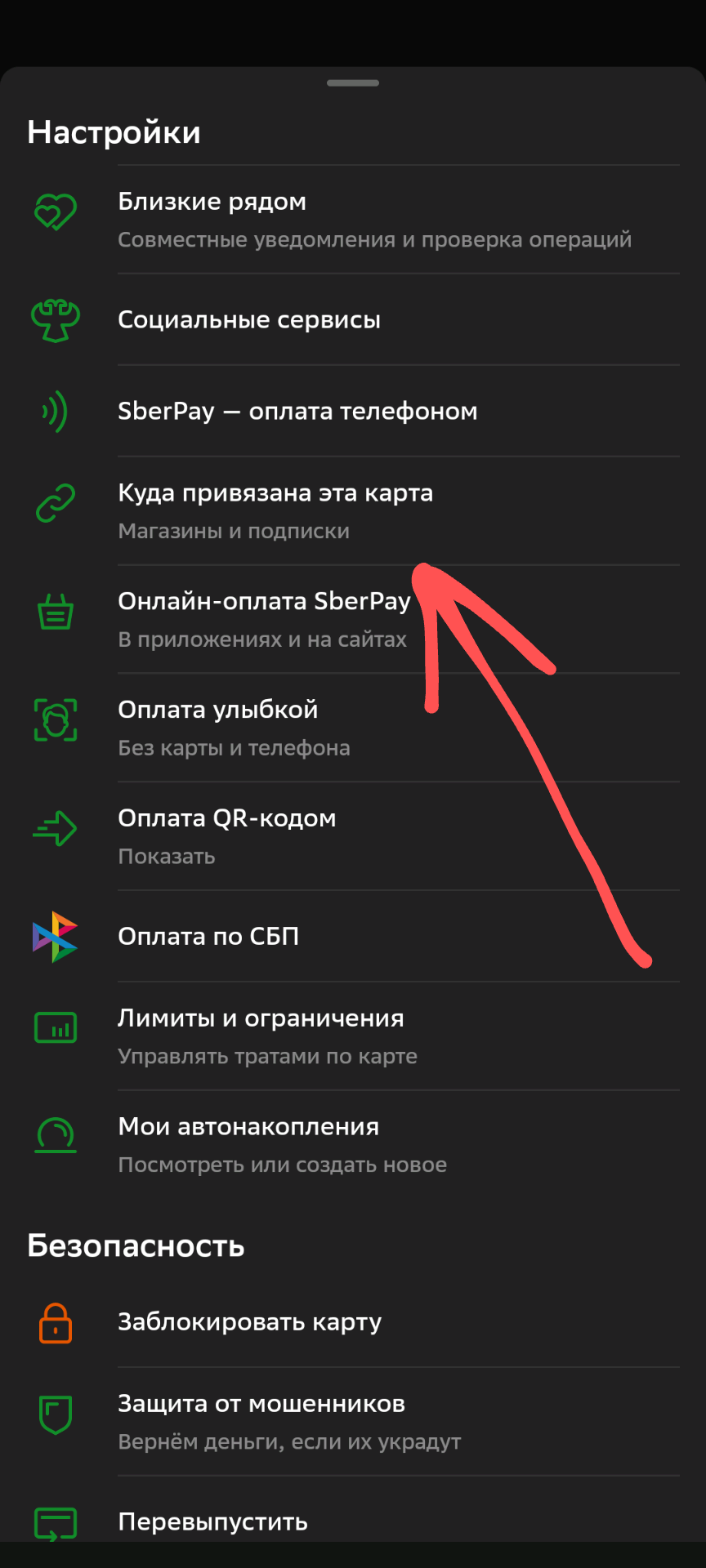Tap the sheet drag handle
This screenshot has height=1568, width=706.
point(353,83)
